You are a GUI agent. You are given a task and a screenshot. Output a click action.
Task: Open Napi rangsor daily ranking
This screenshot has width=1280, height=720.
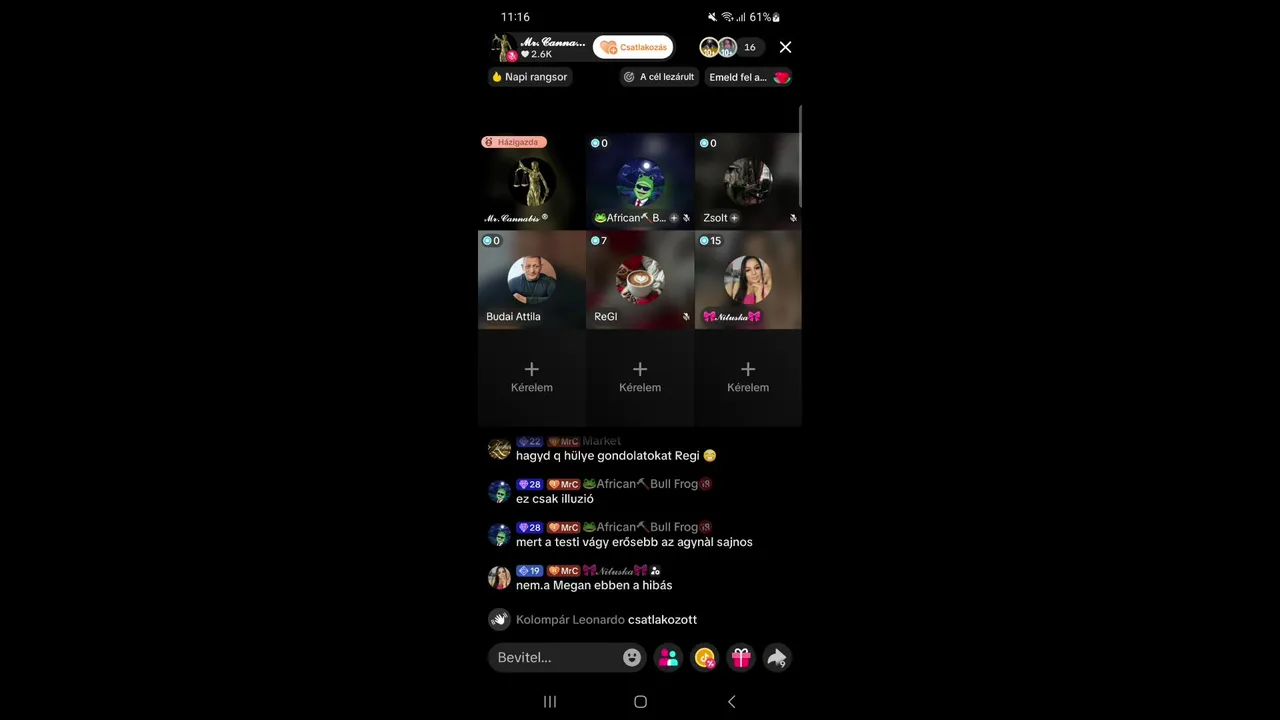coord(530,77)
